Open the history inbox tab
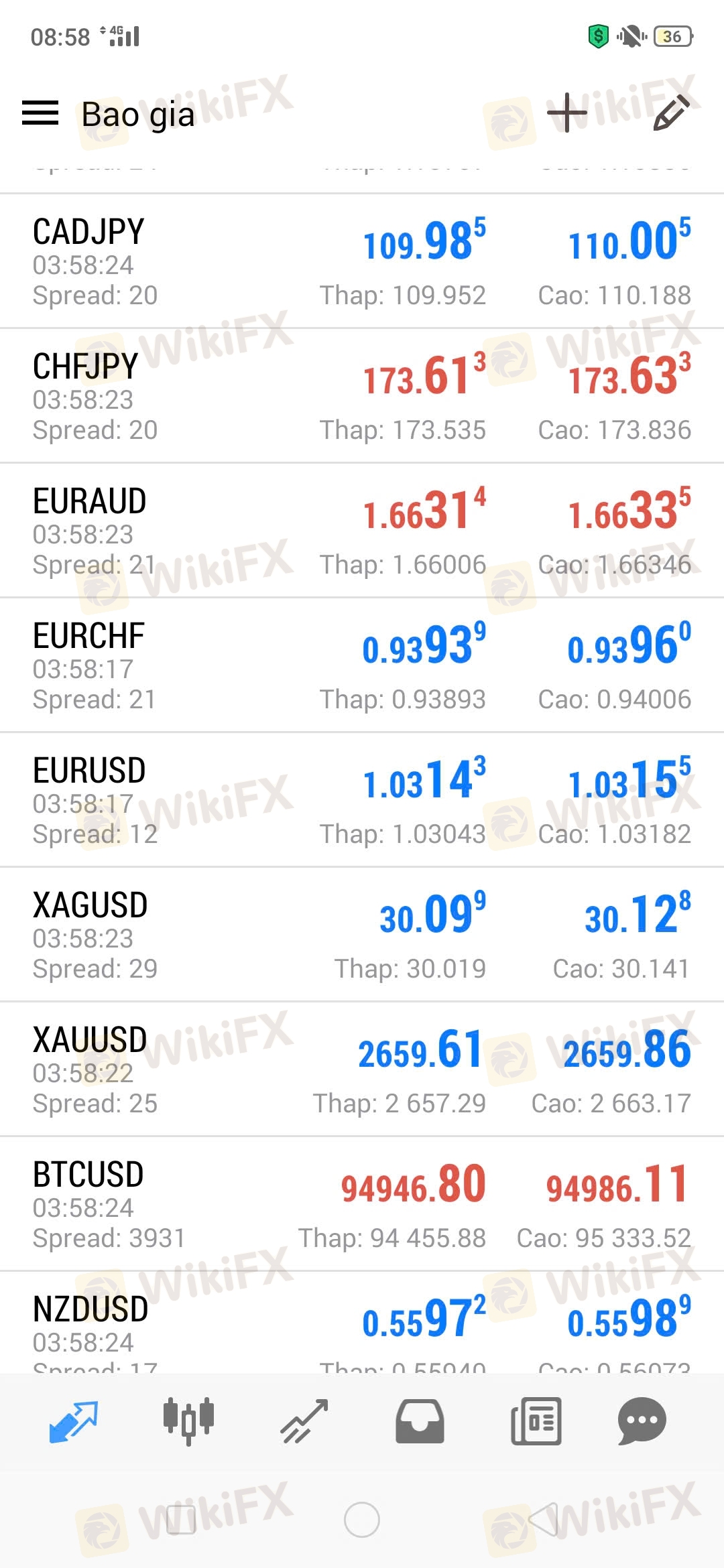The height and width of the screenshot is (1568, 724). pos(420,1421)
